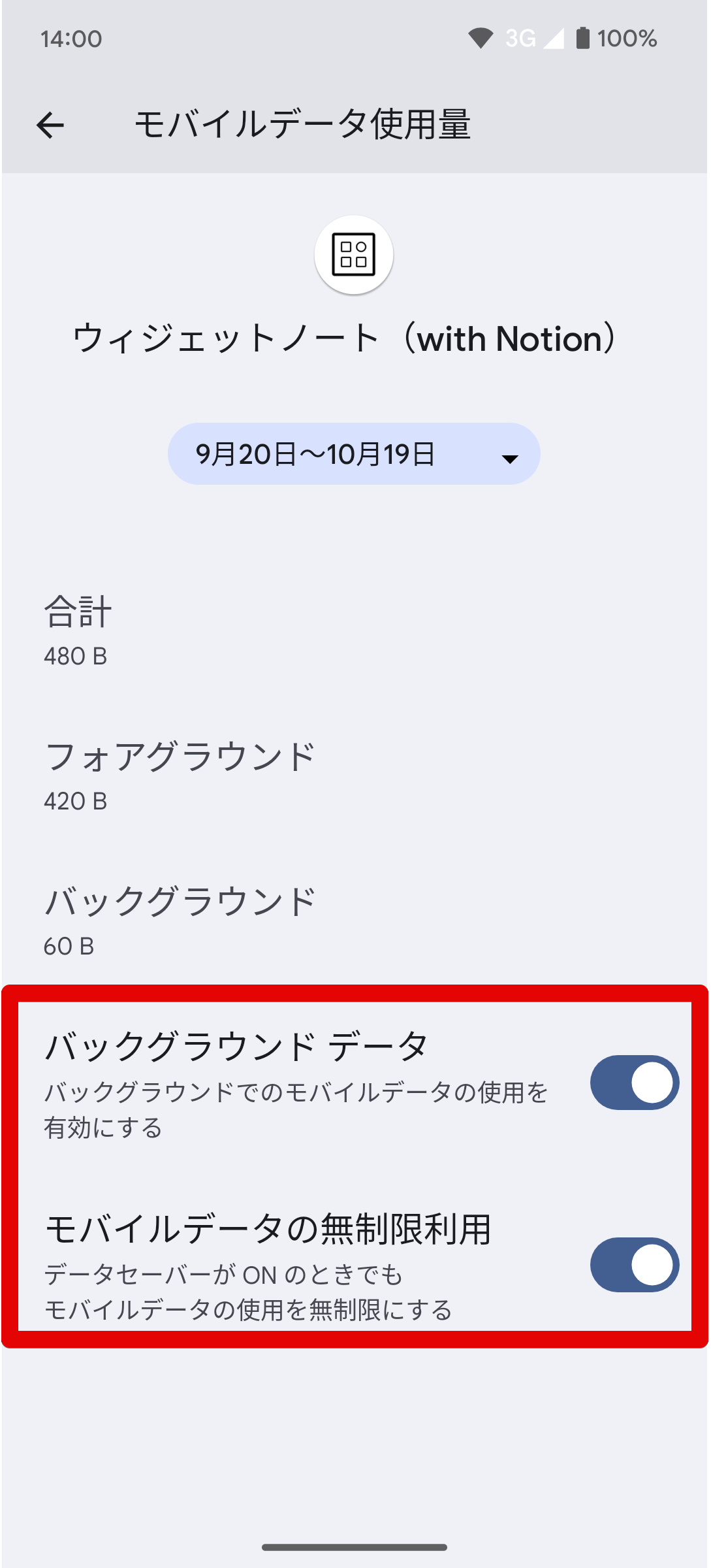
Task: Go back using the top arrow
Action: (x=50, y=125)
